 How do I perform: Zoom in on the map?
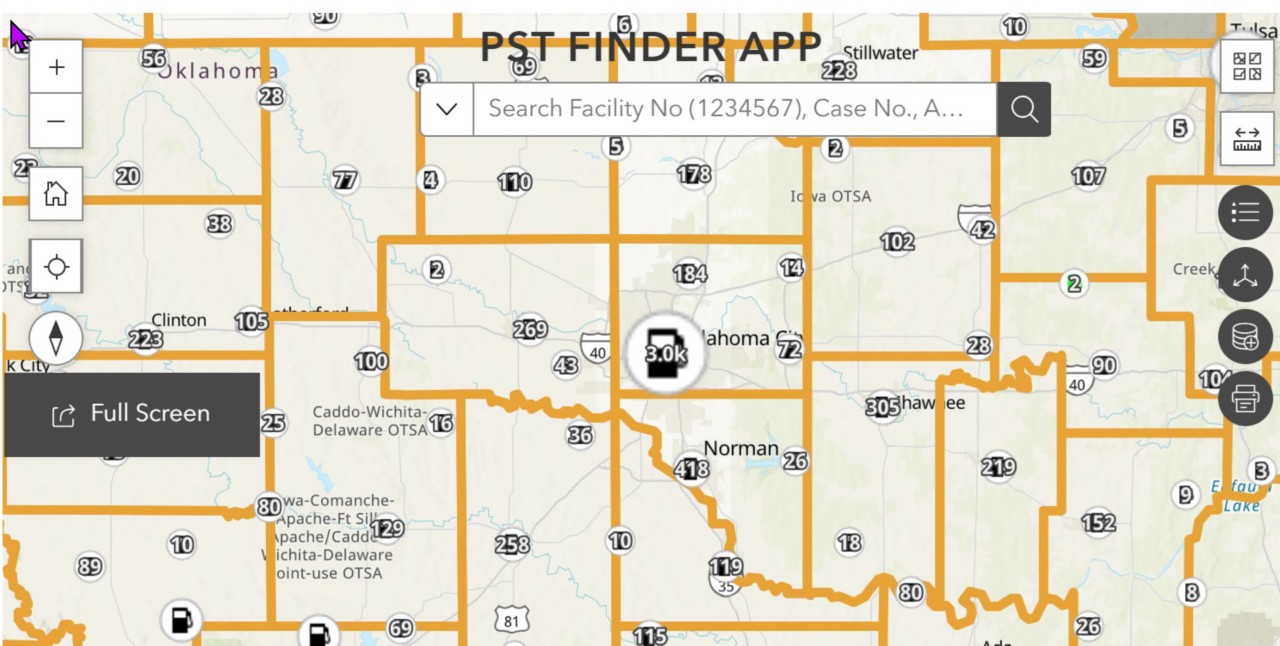click(x=56, y=67)
